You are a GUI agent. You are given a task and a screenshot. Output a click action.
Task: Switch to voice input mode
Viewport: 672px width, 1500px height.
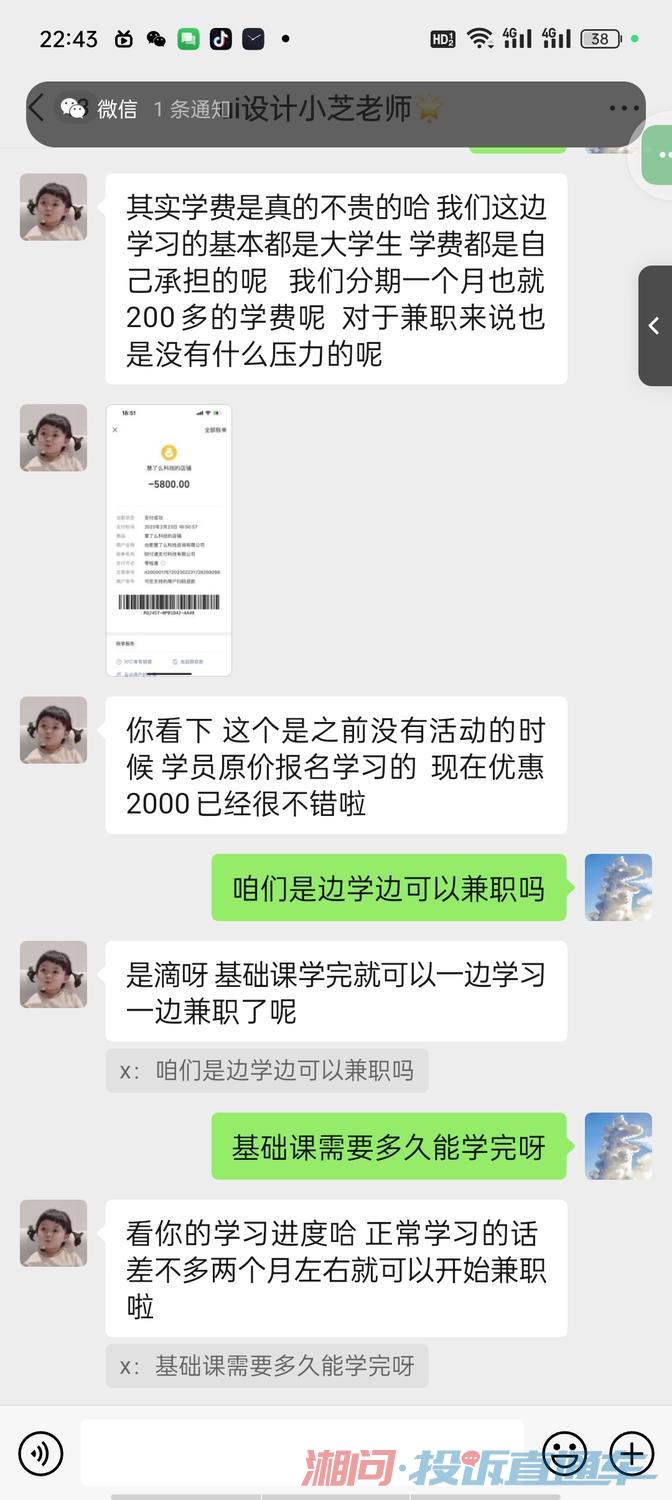(x=41, y=1453)
